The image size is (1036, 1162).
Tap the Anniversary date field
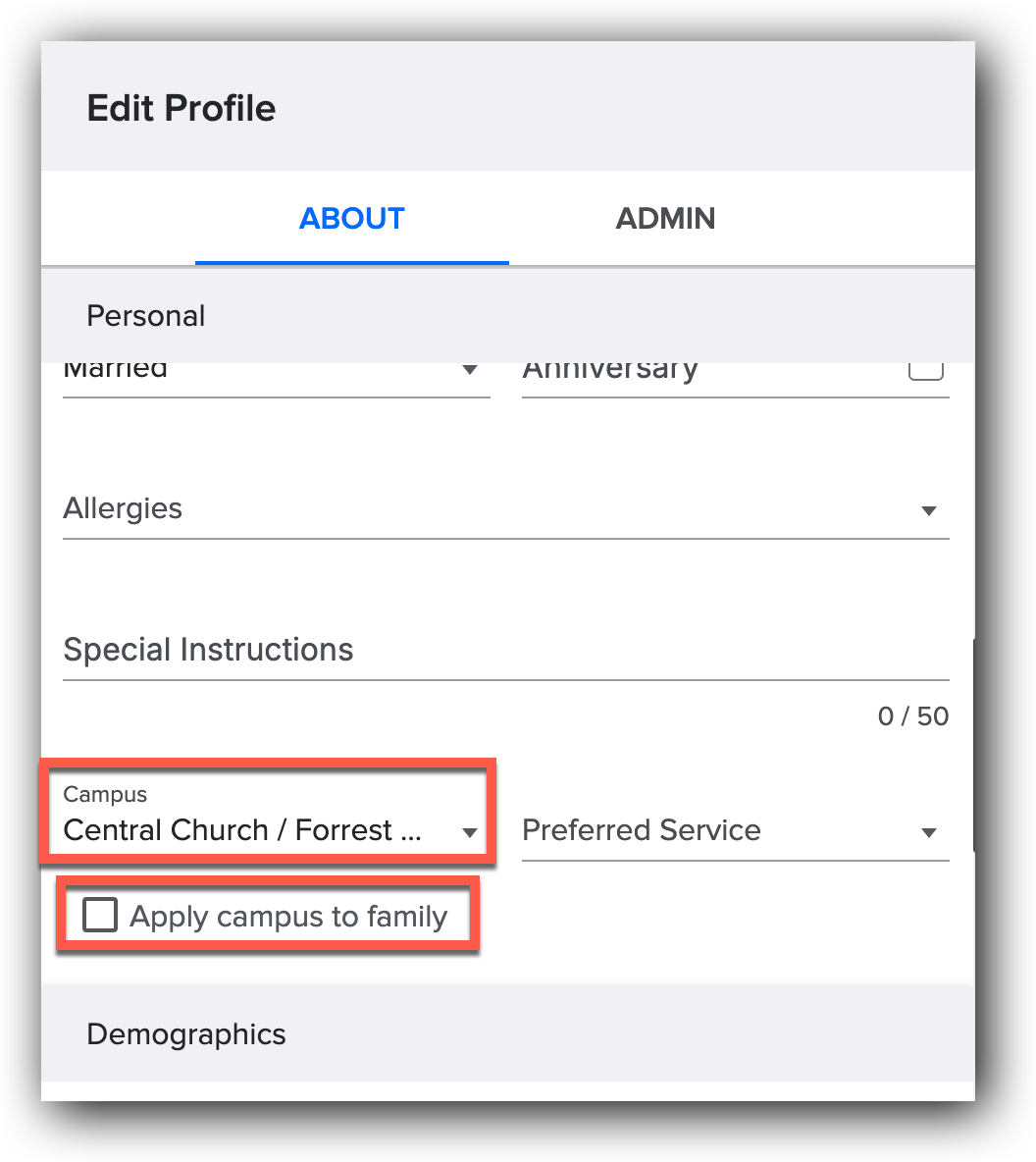coord(716,372)
